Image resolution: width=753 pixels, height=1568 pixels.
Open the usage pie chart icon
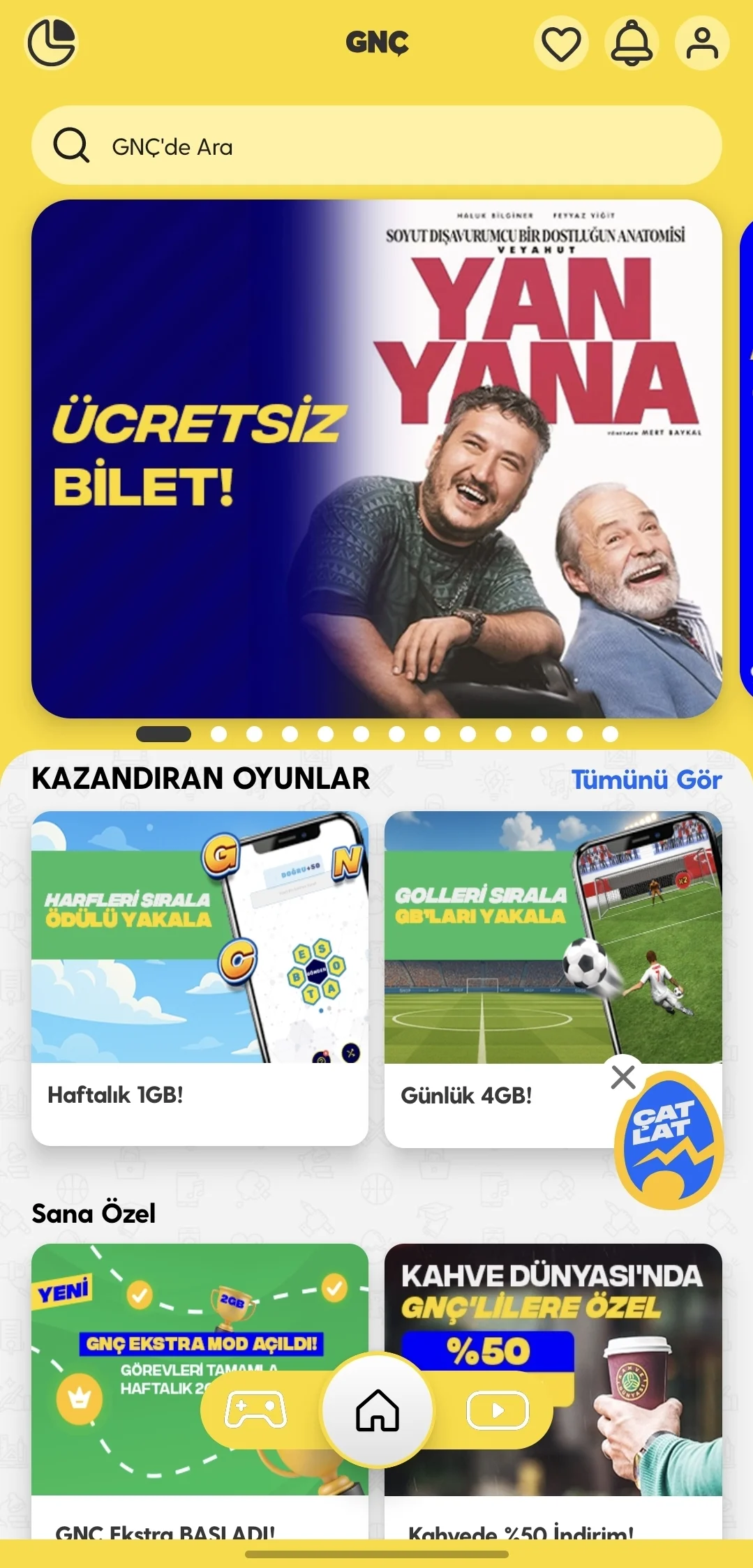[x=51, y=43]
